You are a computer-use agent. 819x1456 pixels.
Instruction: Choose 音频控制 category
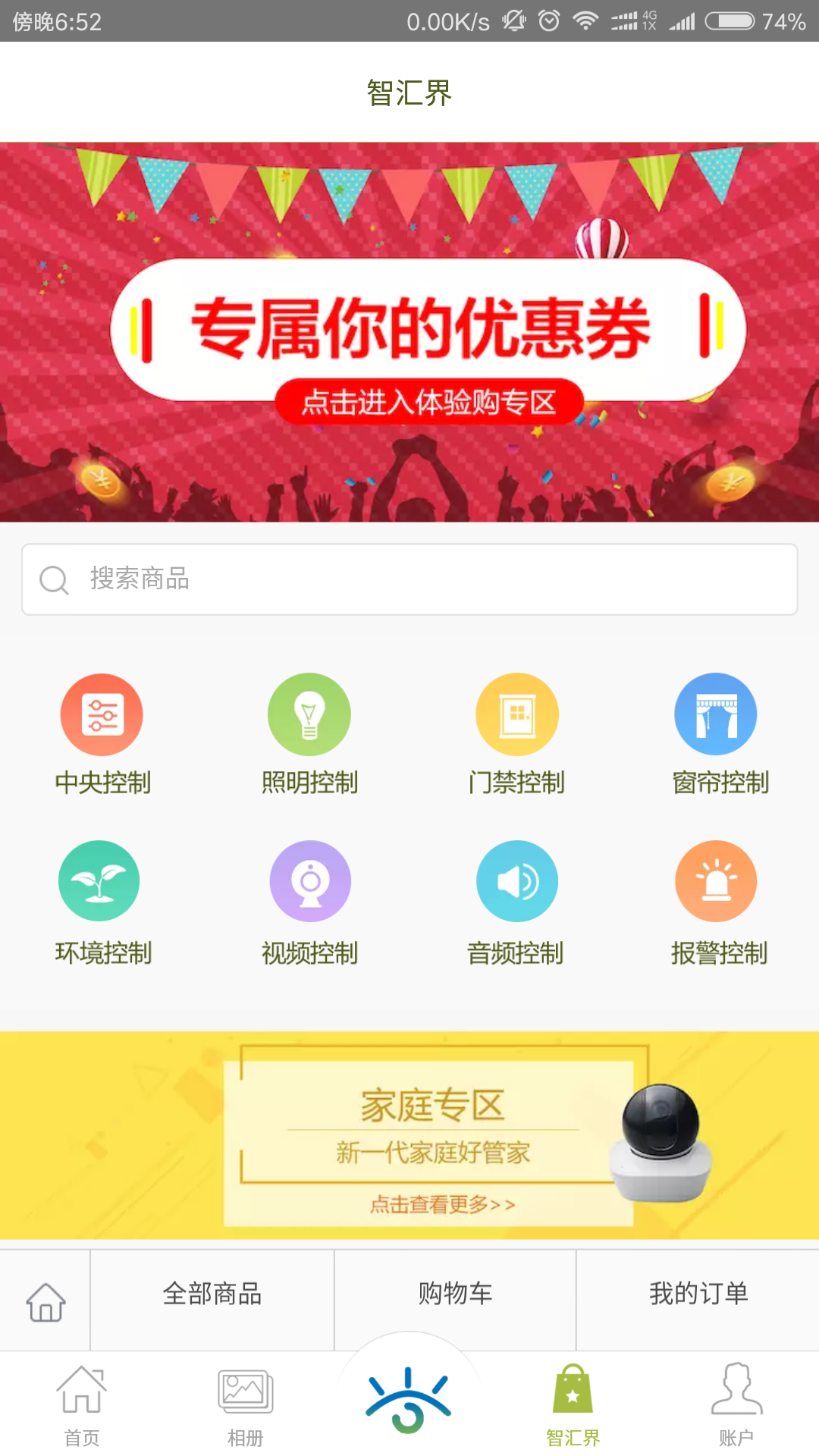[516, 902]
